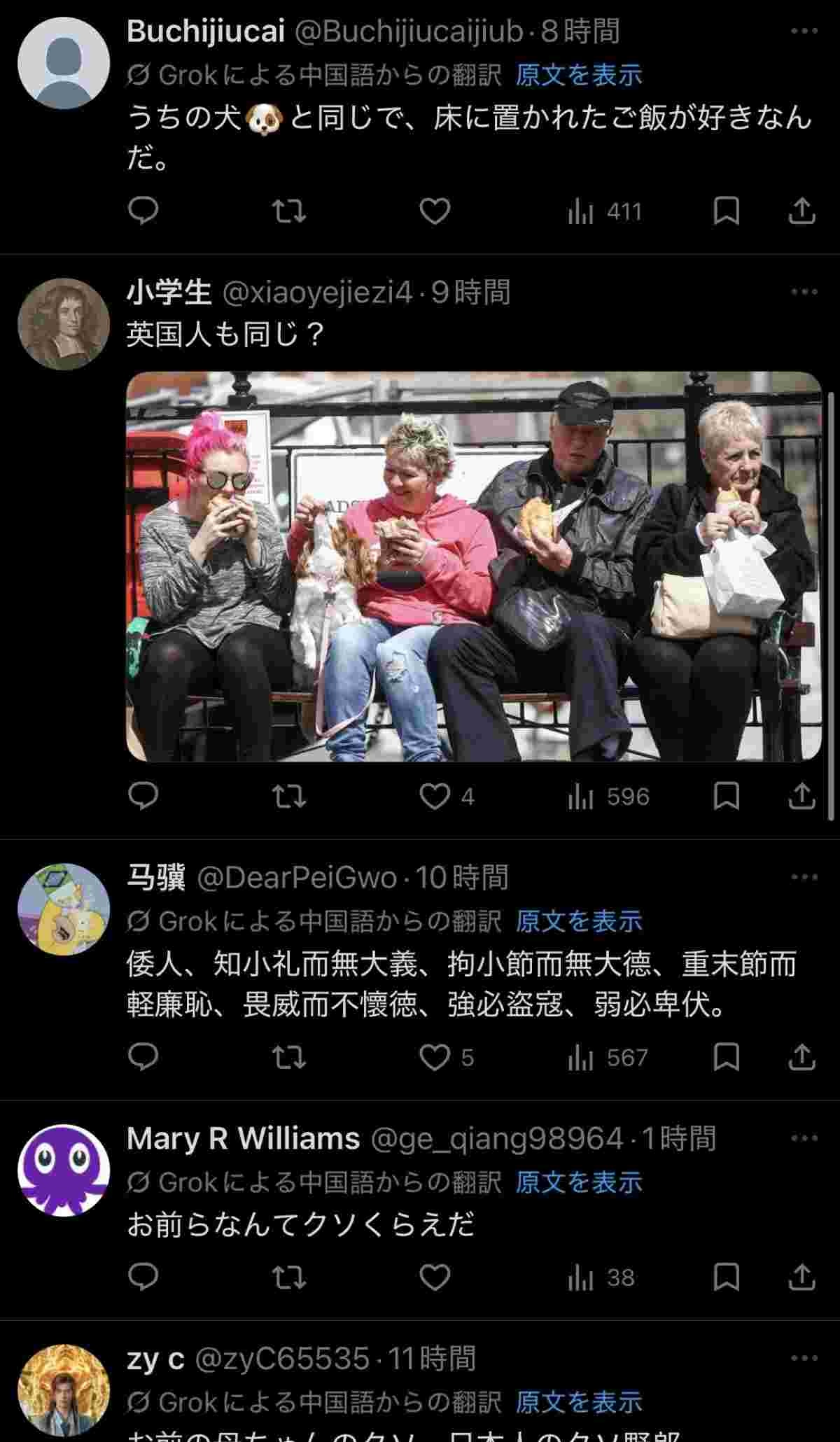This screenshot has height=1442, width=840.
Task: Like 马骥's post with 5 likes
Action: click(435, 1057)
